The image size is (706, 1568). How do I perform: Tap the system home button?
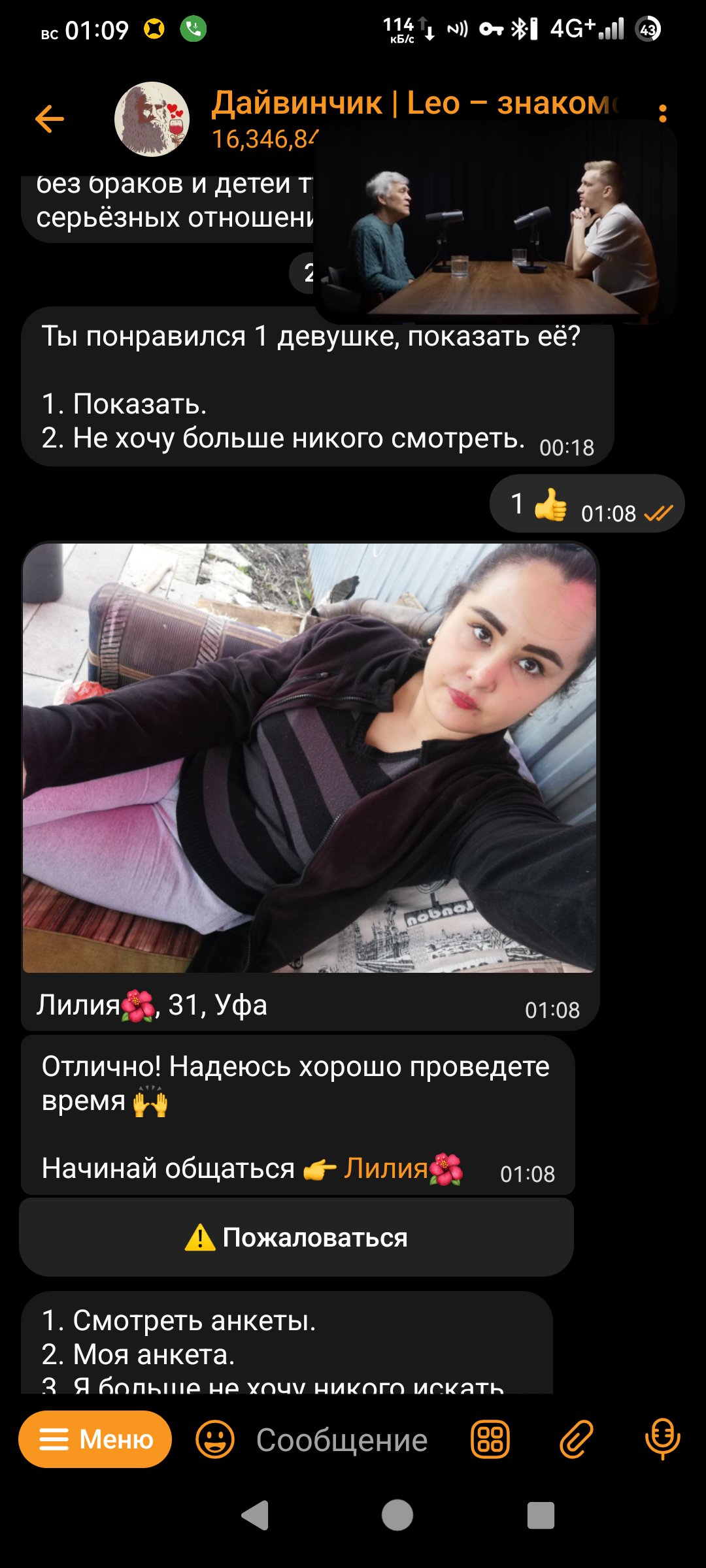(x=397, y=1515)
